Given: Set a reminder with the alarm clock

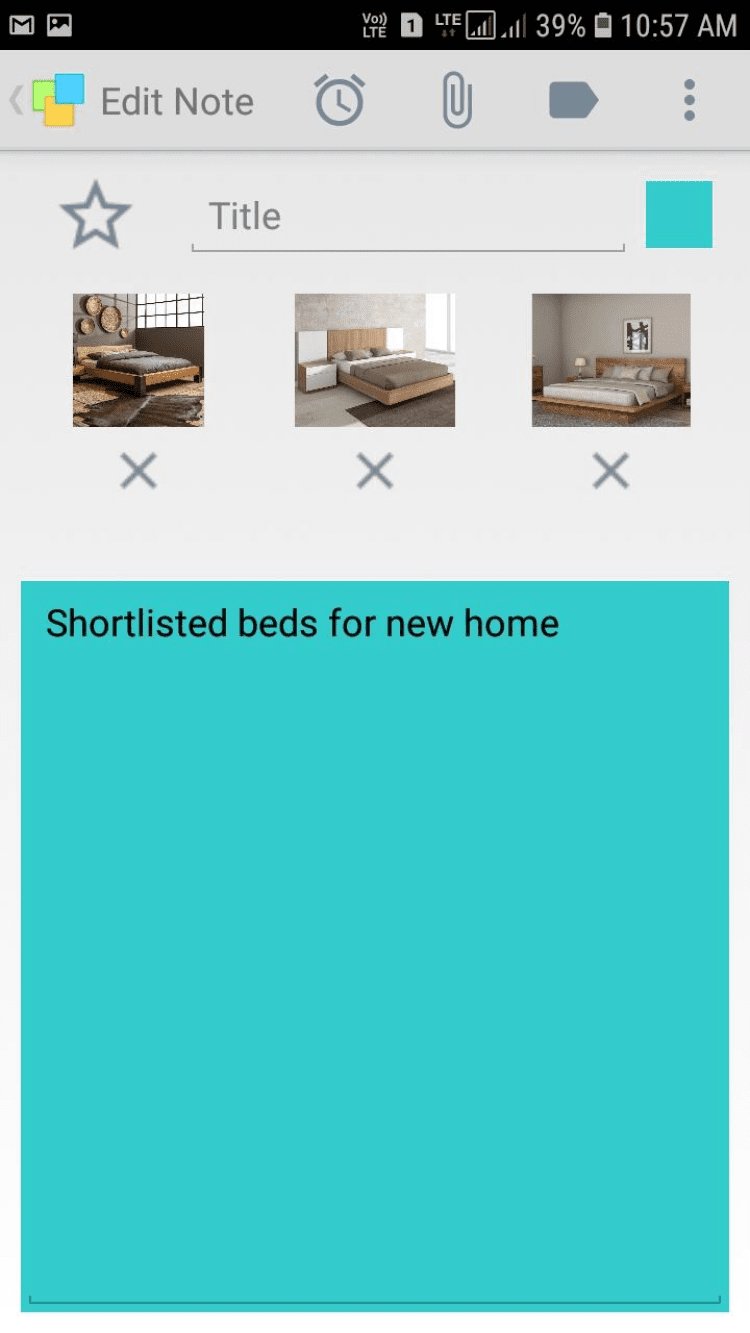Looking at the screenshot, I should tap(339, 100).
